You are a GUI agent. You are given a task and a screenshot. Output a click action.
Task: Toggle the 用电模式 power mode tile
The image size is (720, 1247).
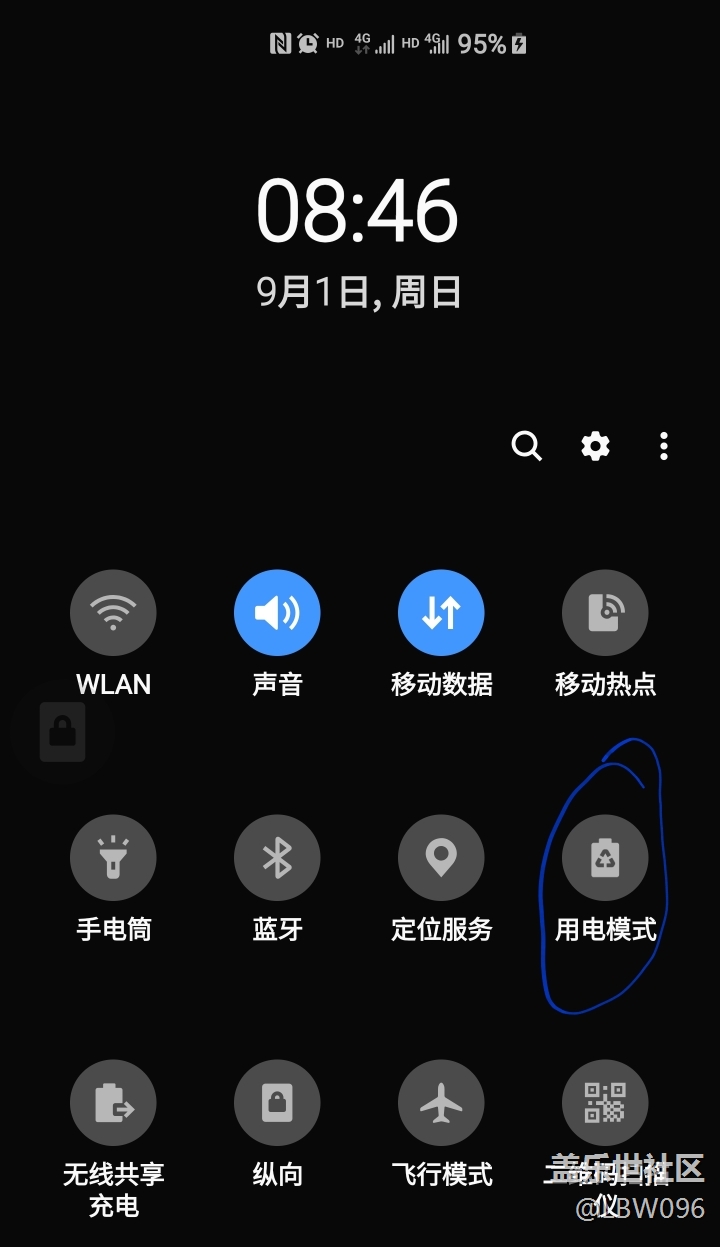coord(605,858)
